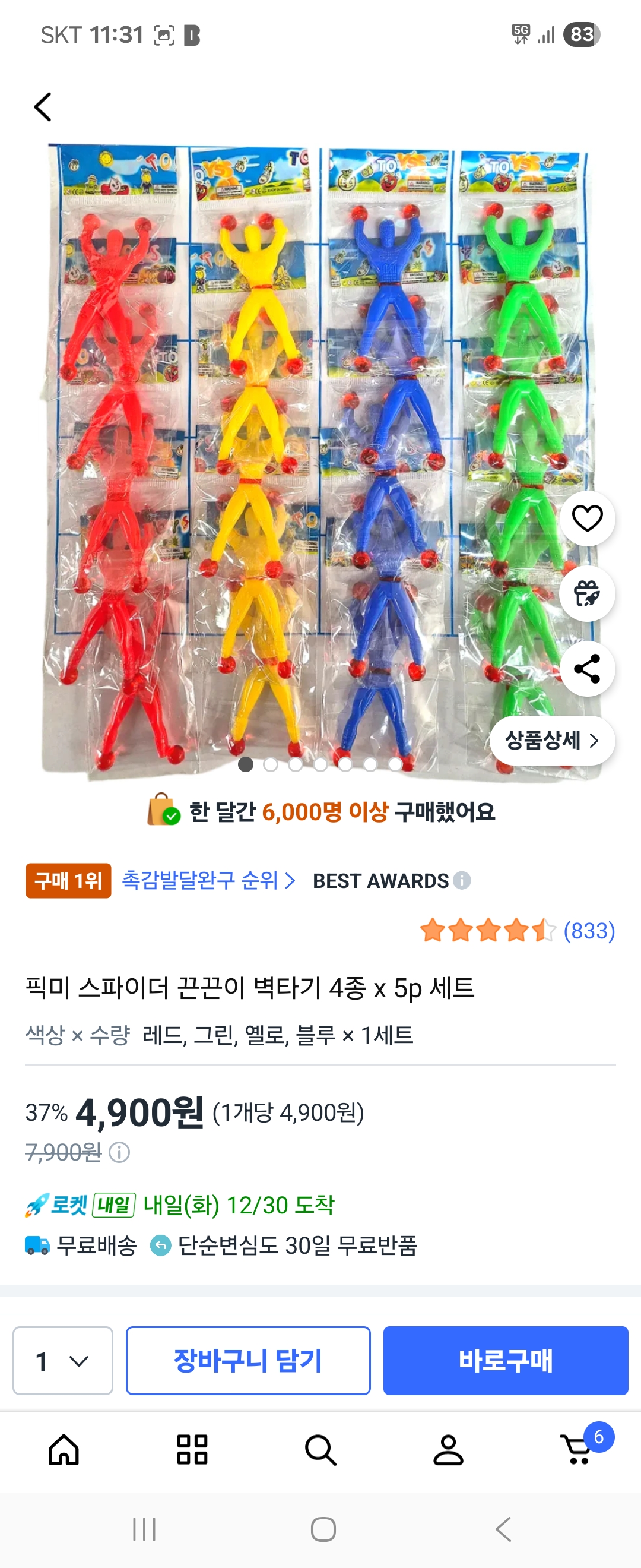Buy now with 바로구매

pos(505,1361)
